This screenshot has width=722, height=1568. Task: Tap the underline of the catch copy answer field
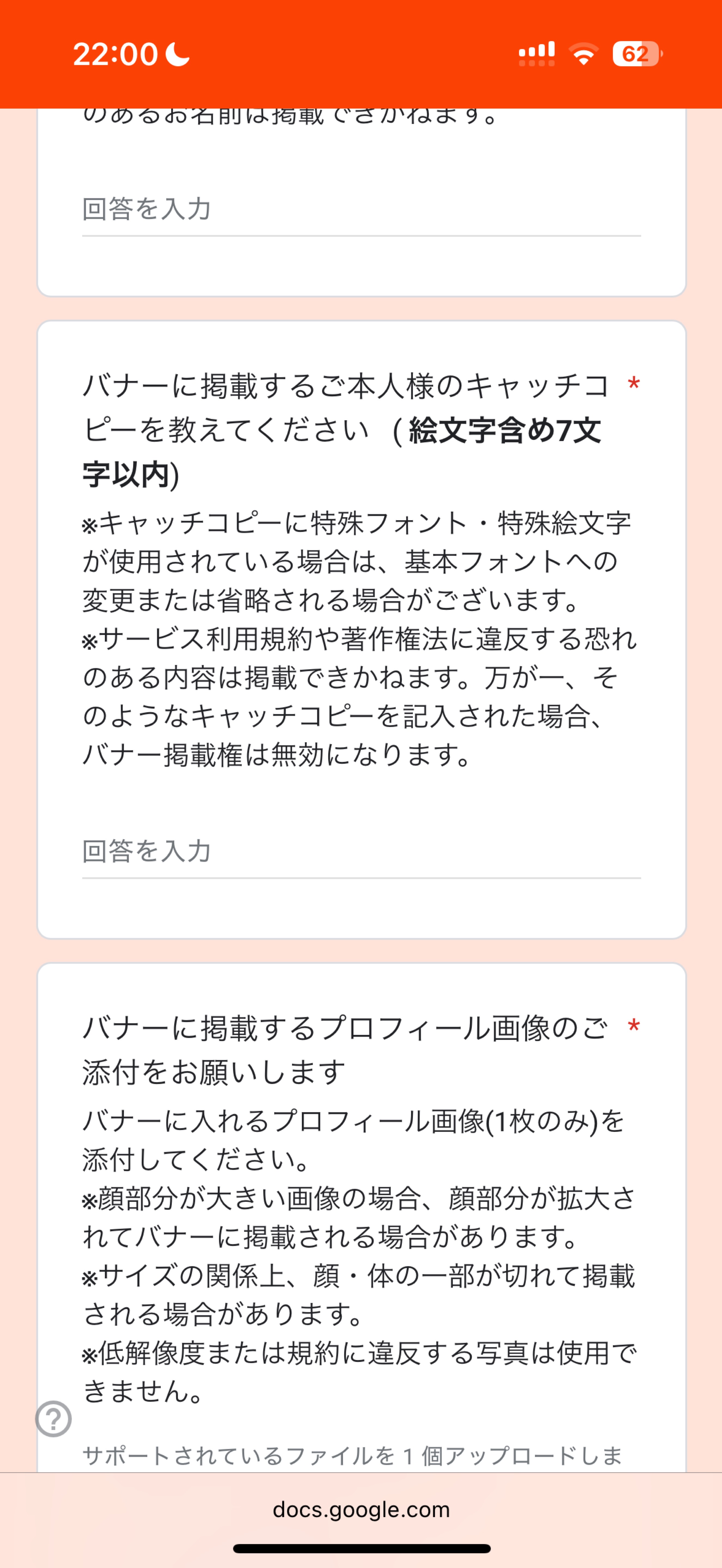click(x=360, y=877)
